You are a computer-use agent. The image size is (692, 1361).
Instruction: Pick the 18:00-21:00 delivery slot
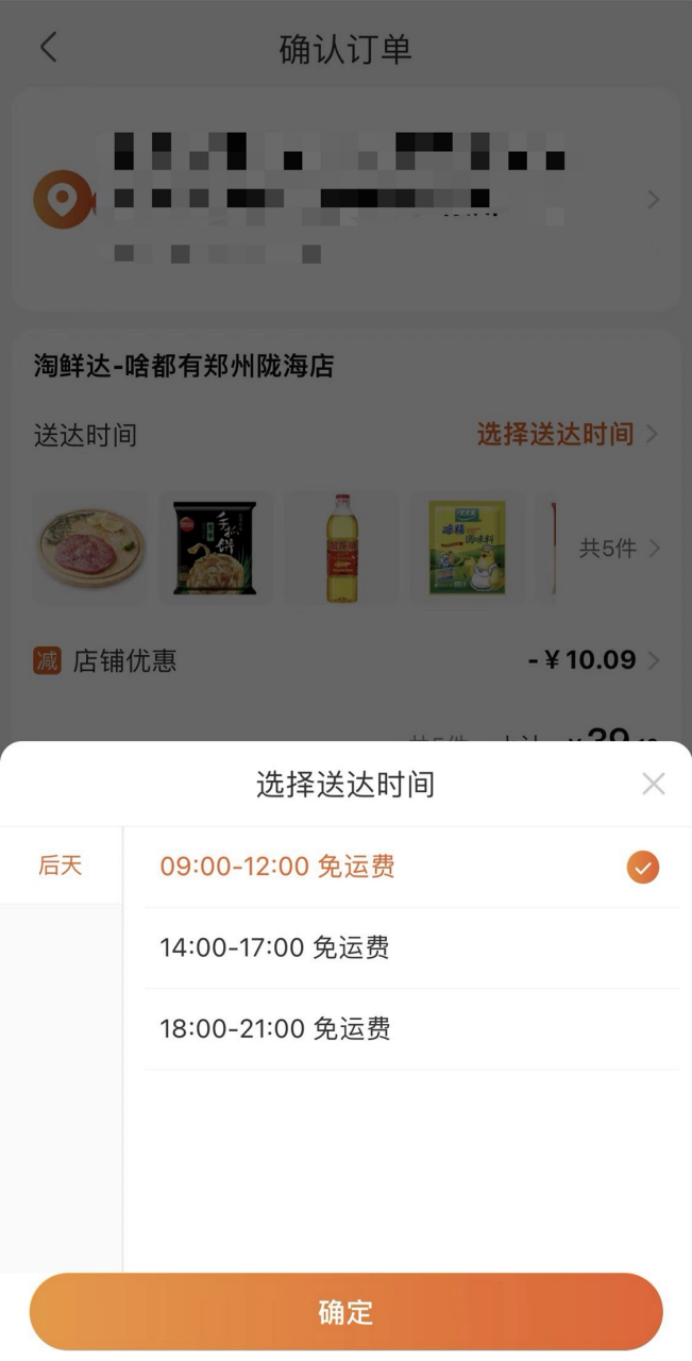pos(411,1029)
